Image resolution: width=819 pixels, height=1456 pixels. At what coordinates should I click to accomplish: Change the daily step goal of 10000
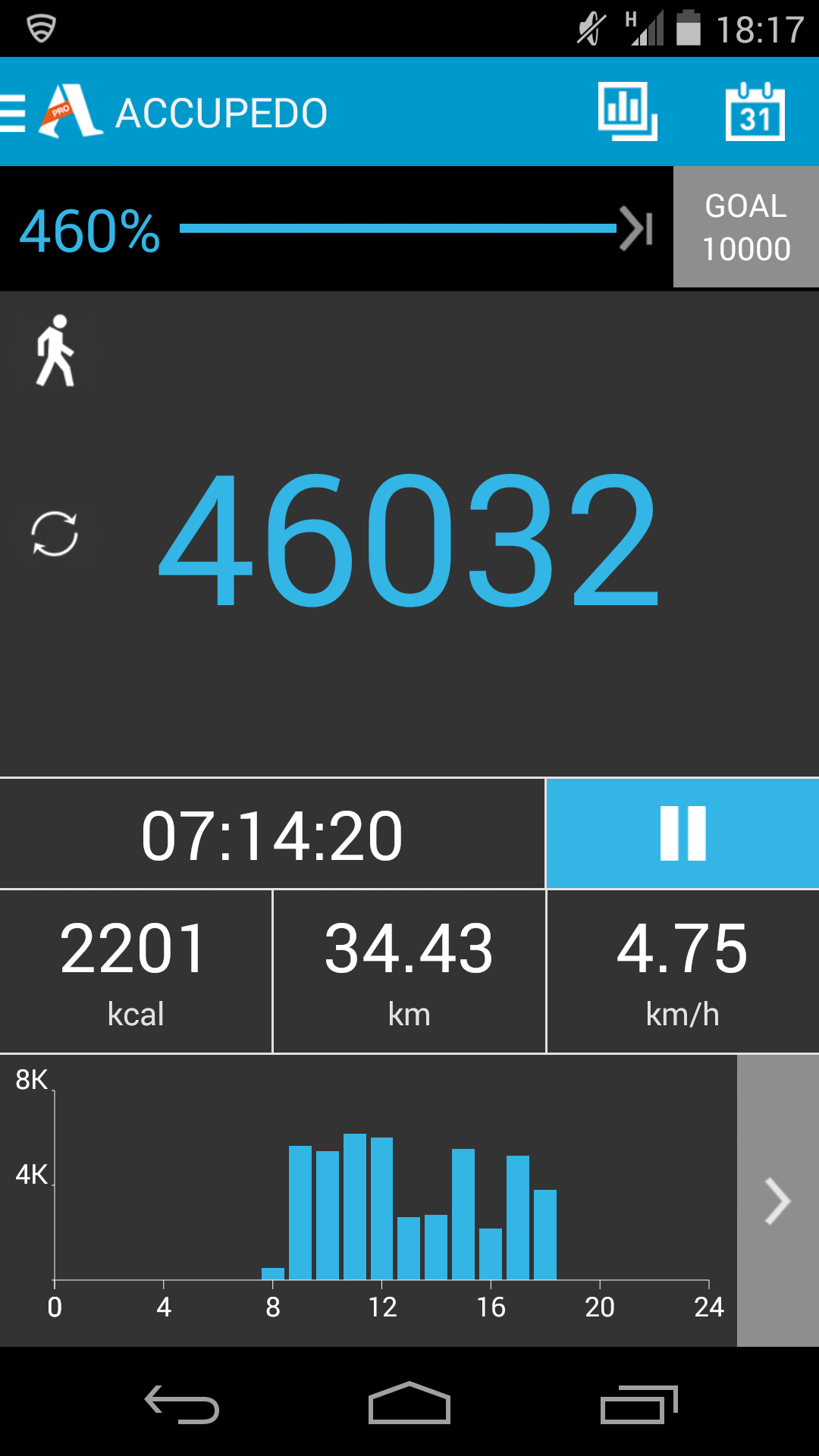745,227
